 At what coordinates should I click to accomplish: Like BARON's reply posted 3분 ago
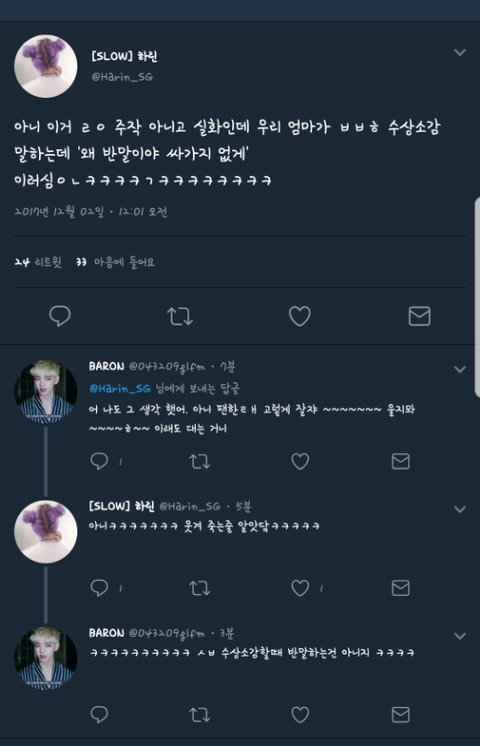[x=300, y=715]
